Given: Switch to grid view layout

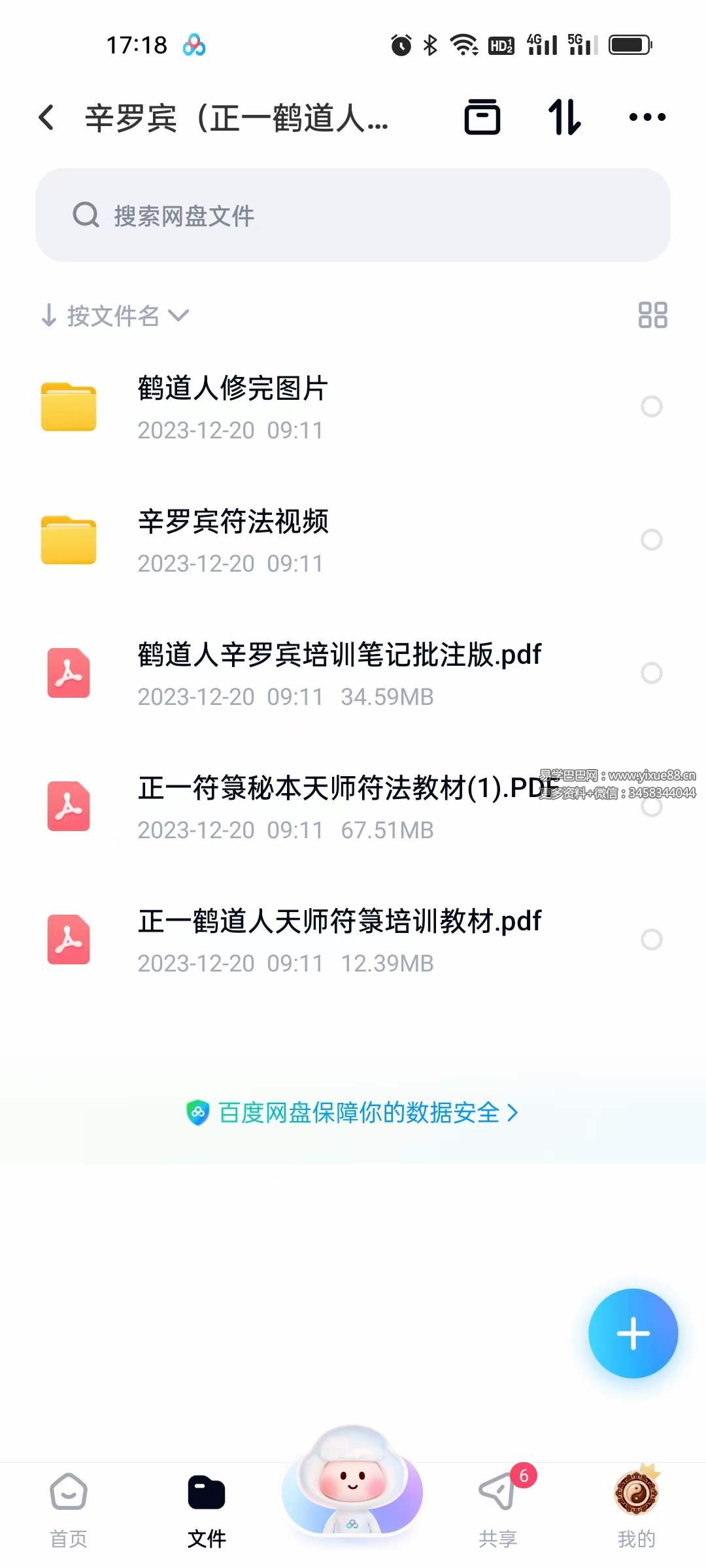Looking at the screenshot, I should pos(652,316).
